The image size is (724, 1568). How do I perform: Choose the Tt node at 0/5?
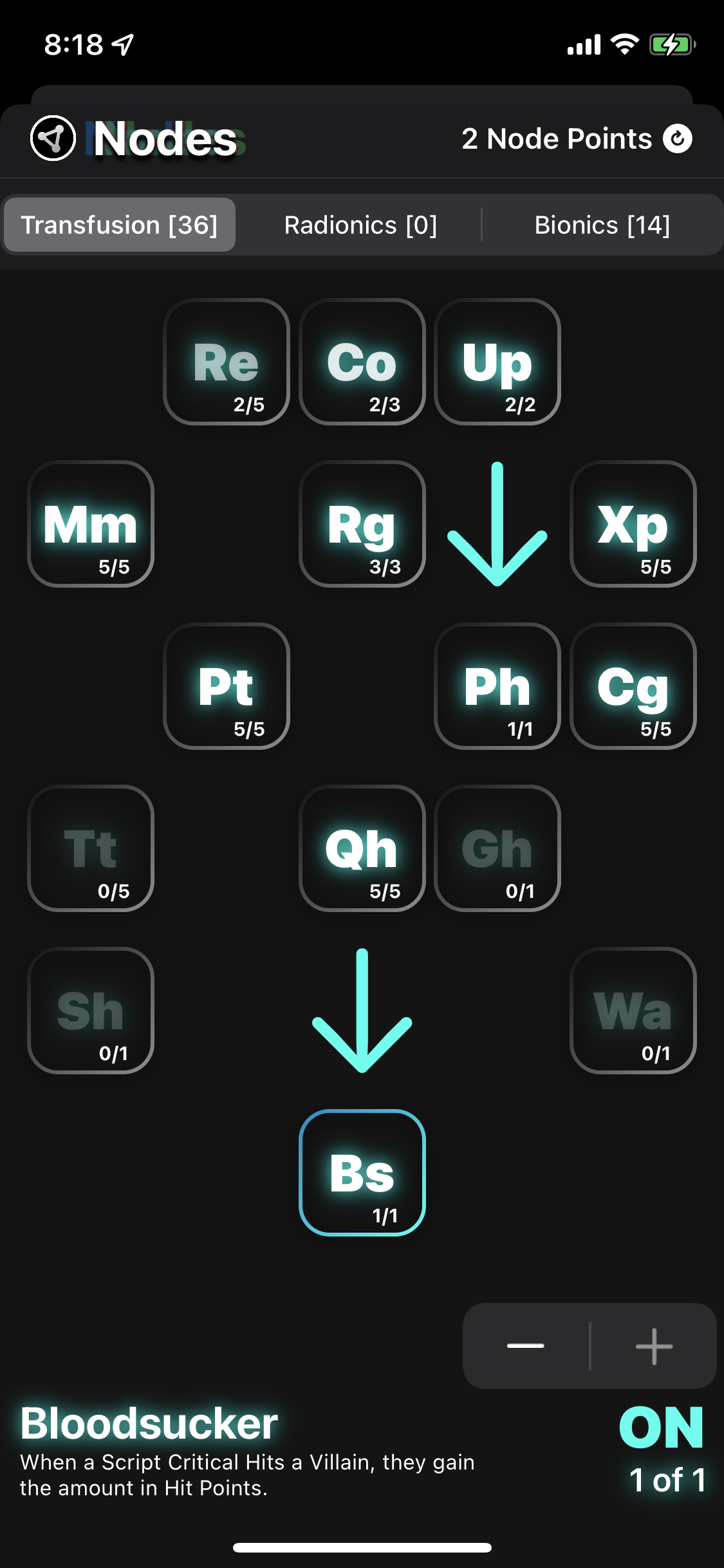pyautogui.click(x=91, y=848)
